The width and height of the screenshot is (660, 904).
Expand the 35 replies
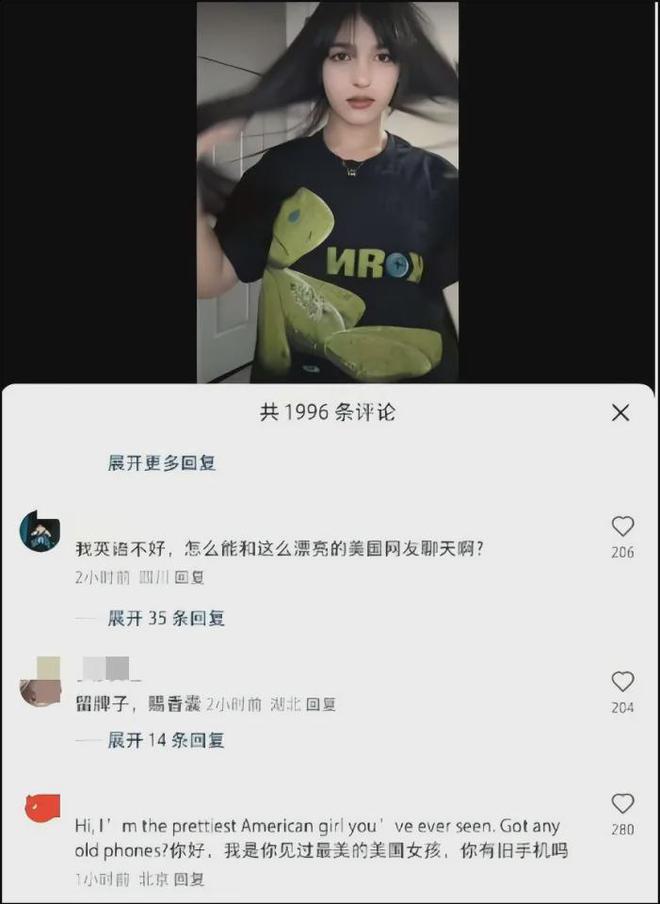coord(166,618)
